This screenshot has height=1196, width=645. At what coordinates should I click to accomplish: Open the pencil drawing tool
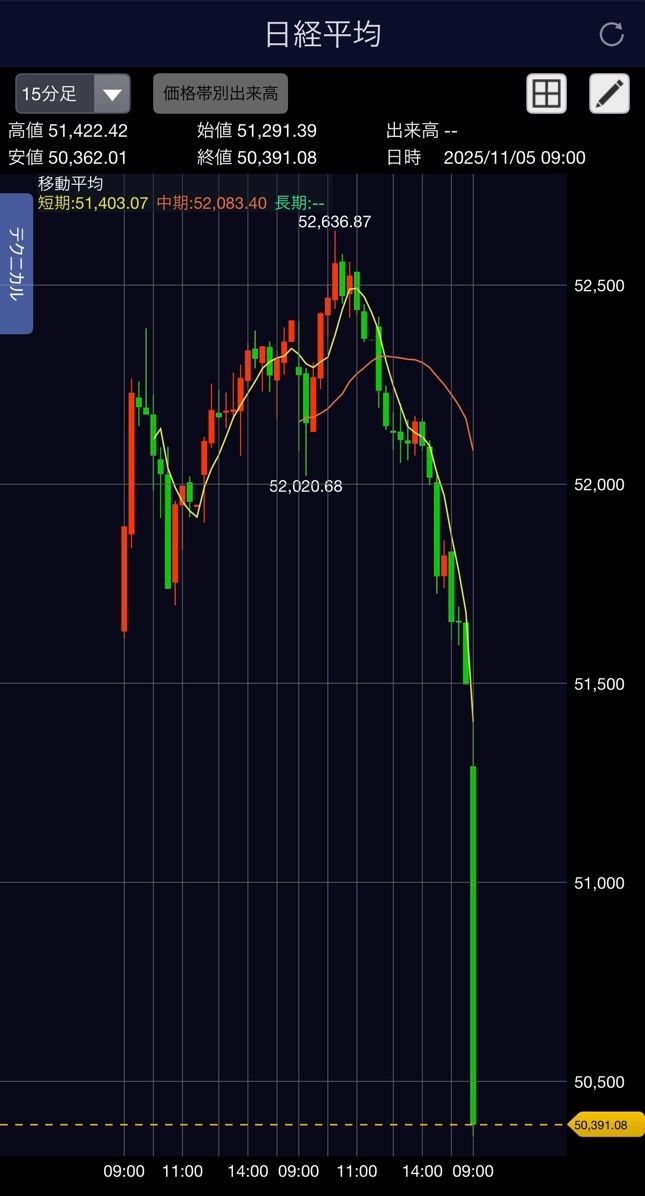(609, 94)
